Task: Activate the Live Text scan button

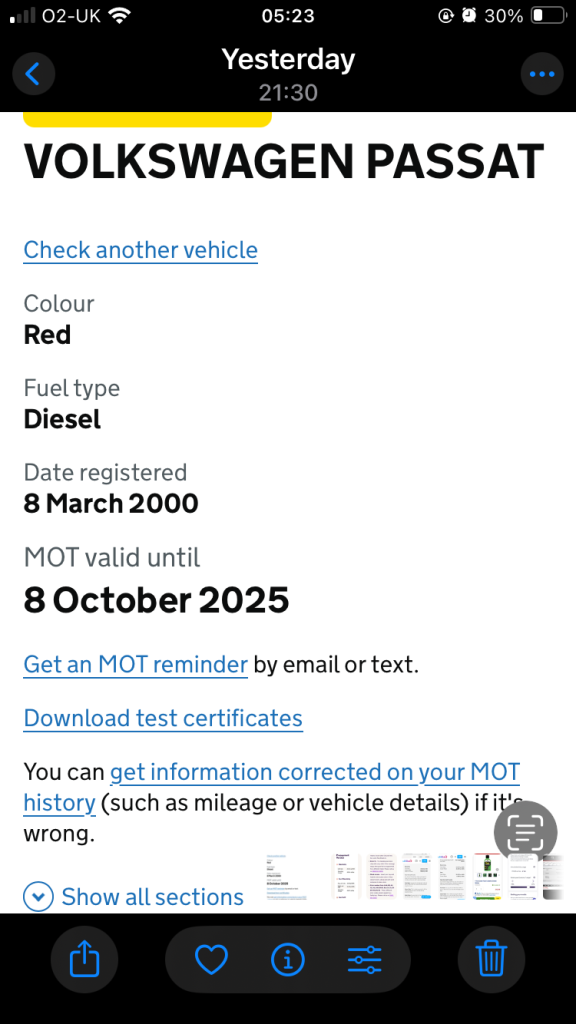Action: [526, 833]
